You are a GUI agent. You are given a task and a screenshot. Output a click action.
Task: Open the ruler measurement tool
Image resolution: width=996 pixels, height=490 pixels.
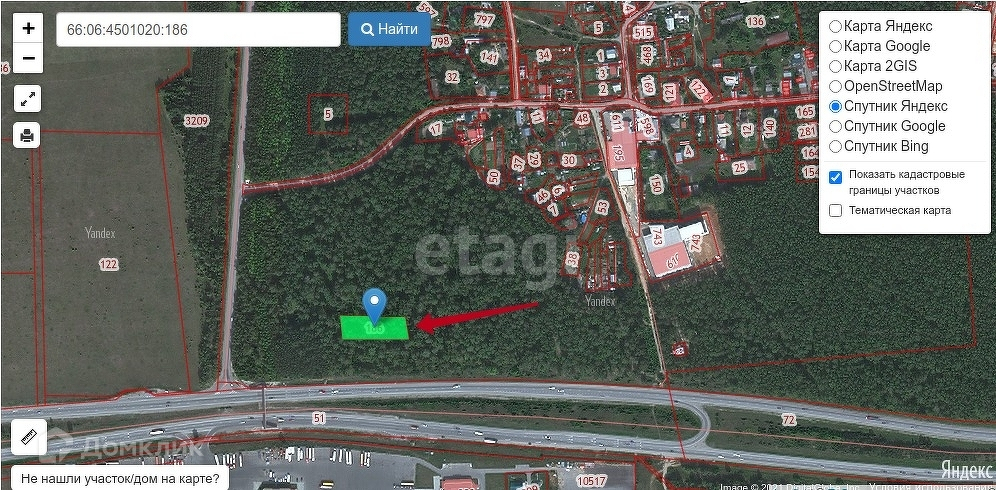click(28, 436)
